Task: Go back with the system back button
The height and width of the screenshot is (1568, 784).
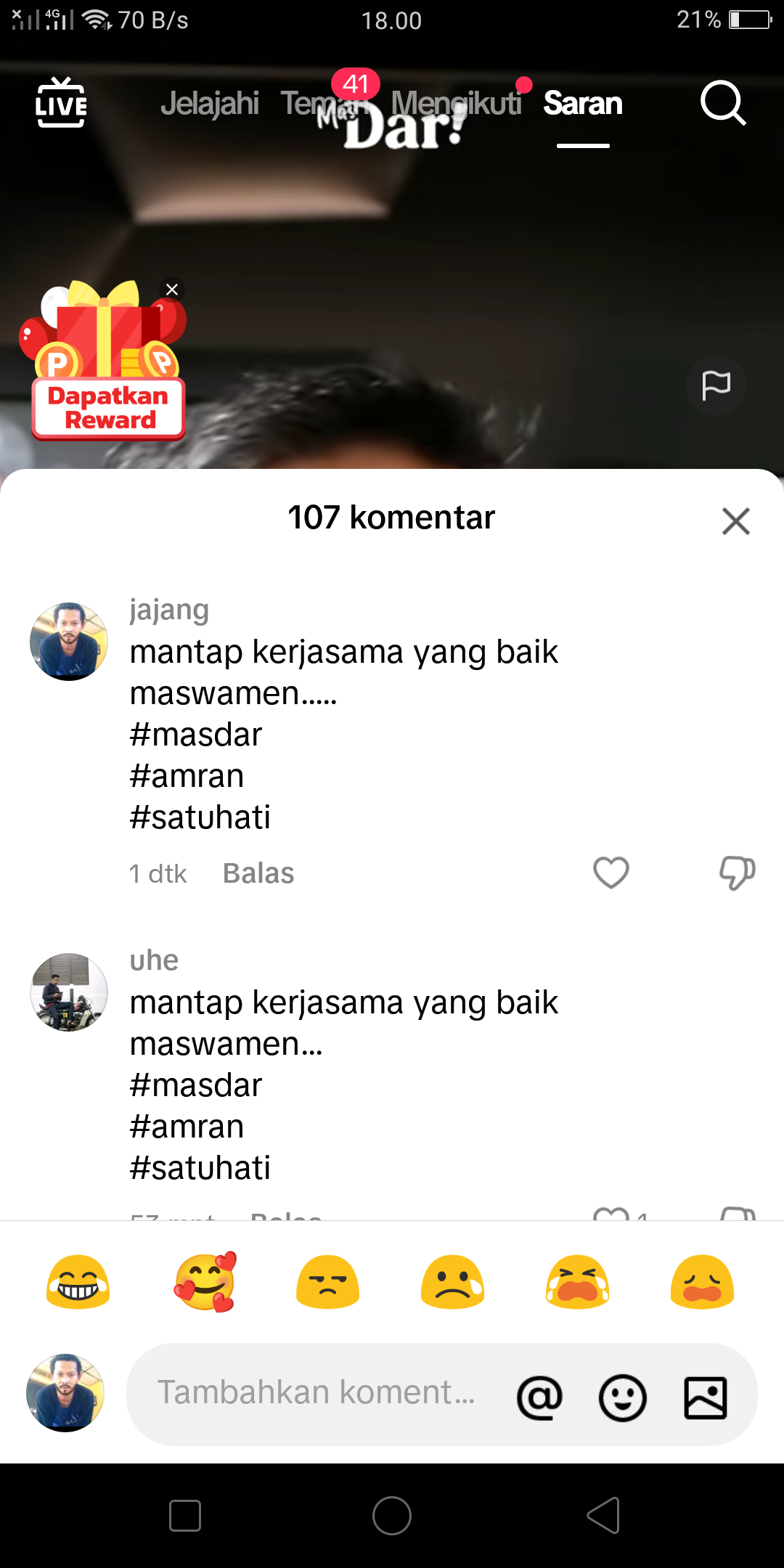Action: point(603,1516)
